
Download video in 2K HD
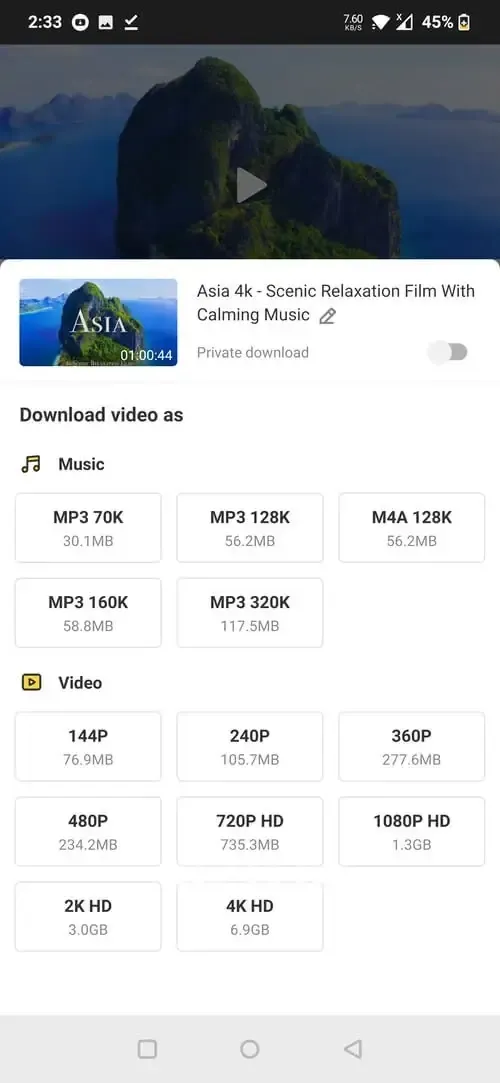(x=88, y=917)
